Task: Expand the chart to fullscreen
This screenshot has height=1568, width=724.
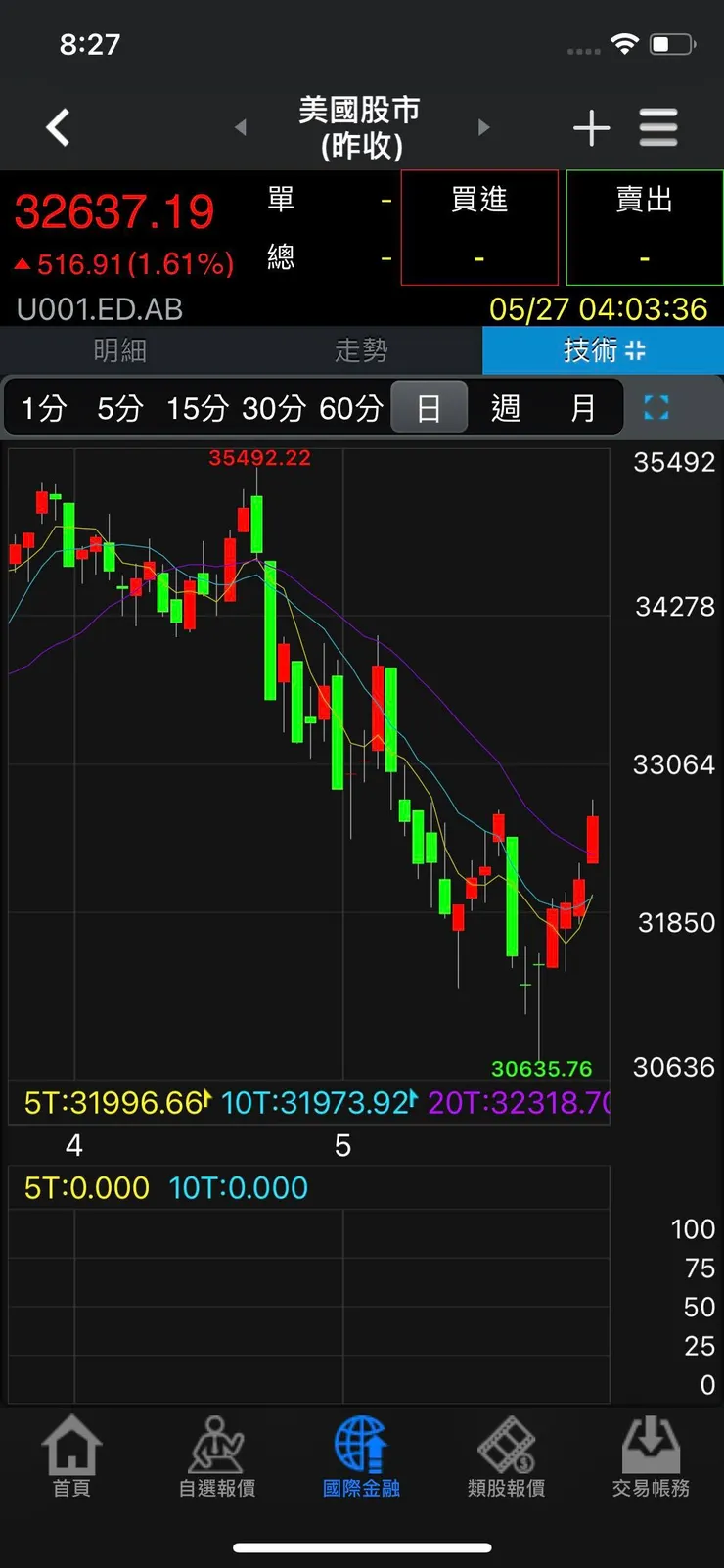Action: 656,408
